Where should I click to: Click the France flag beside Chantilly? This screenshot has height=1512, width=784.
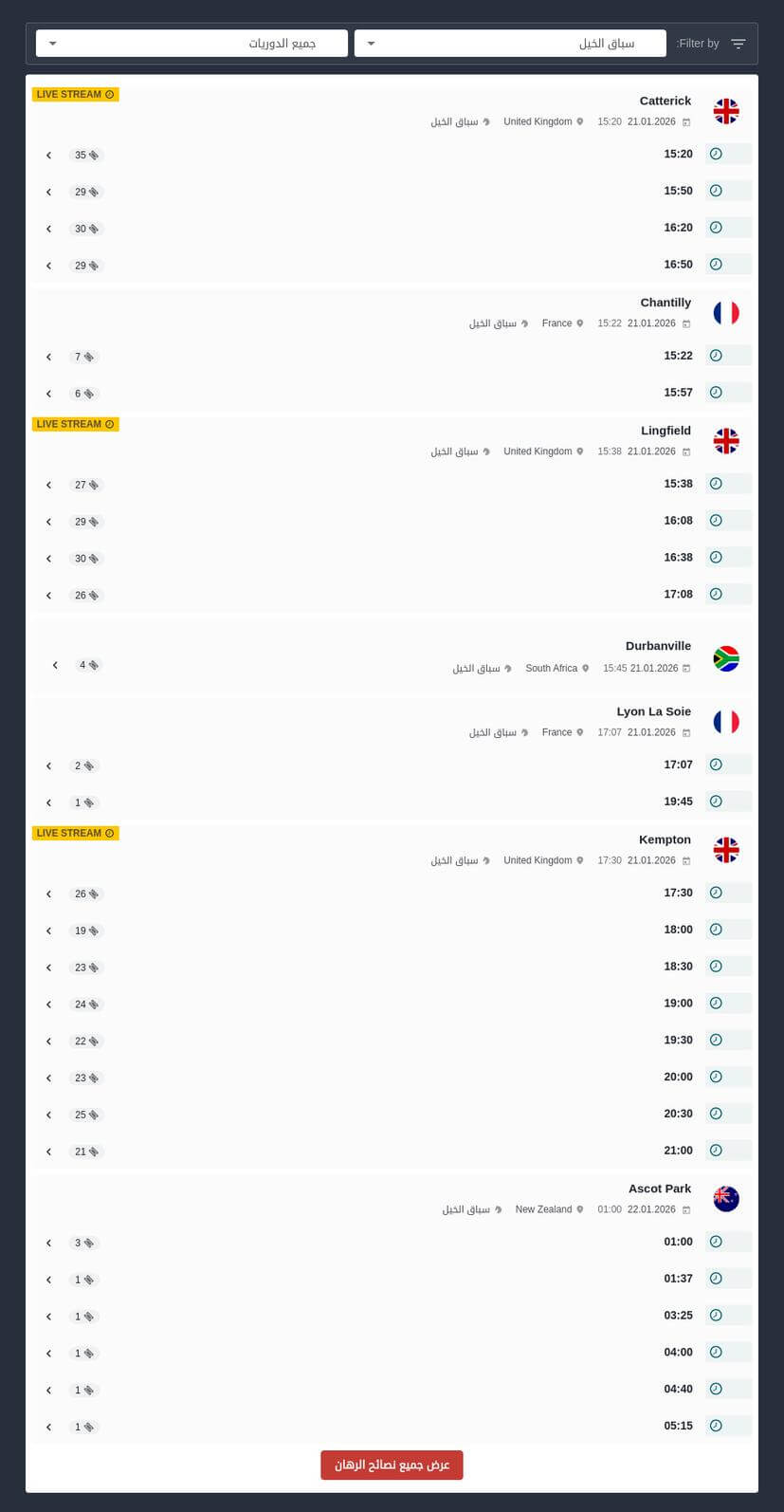click(x=726, y=312)
